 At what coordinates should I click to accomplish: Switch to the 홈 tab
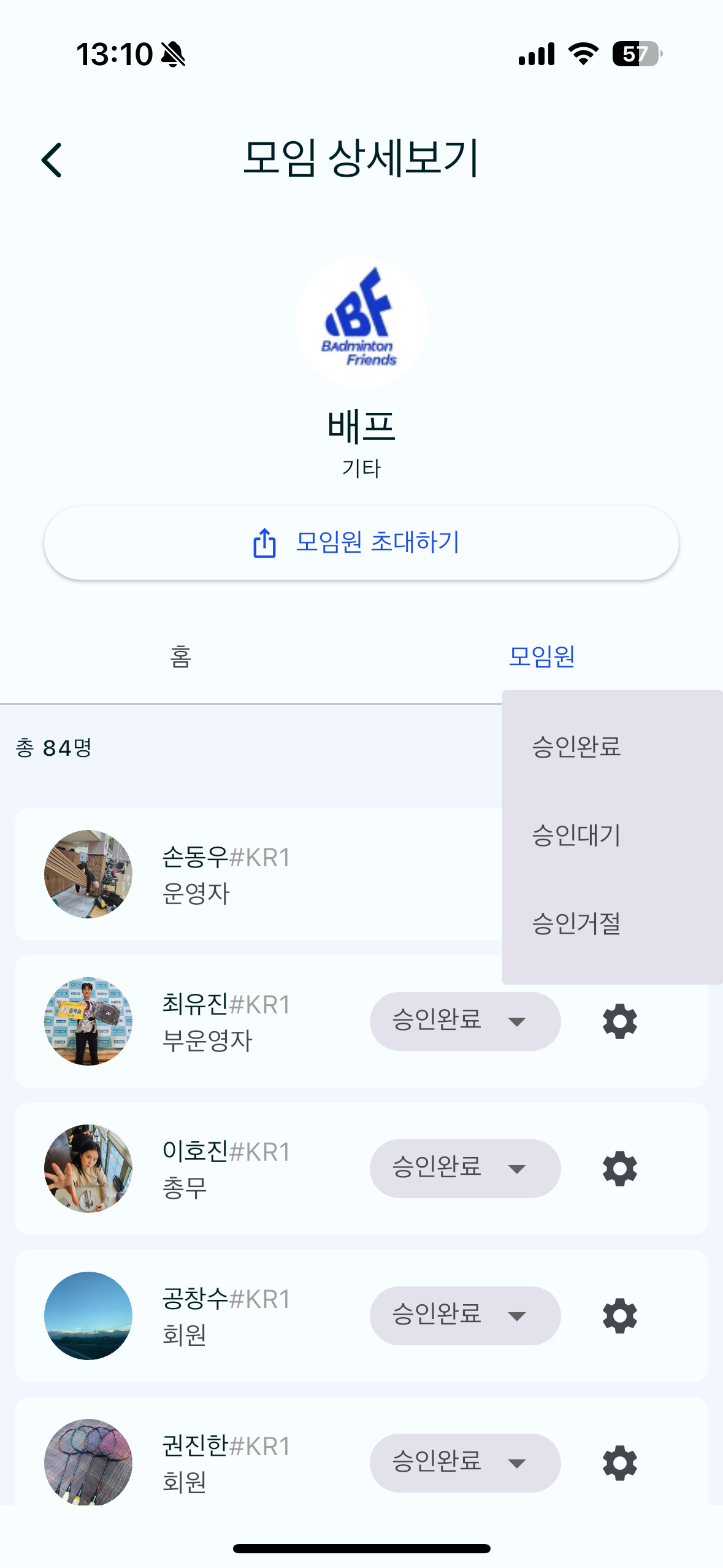coord(180,656)
